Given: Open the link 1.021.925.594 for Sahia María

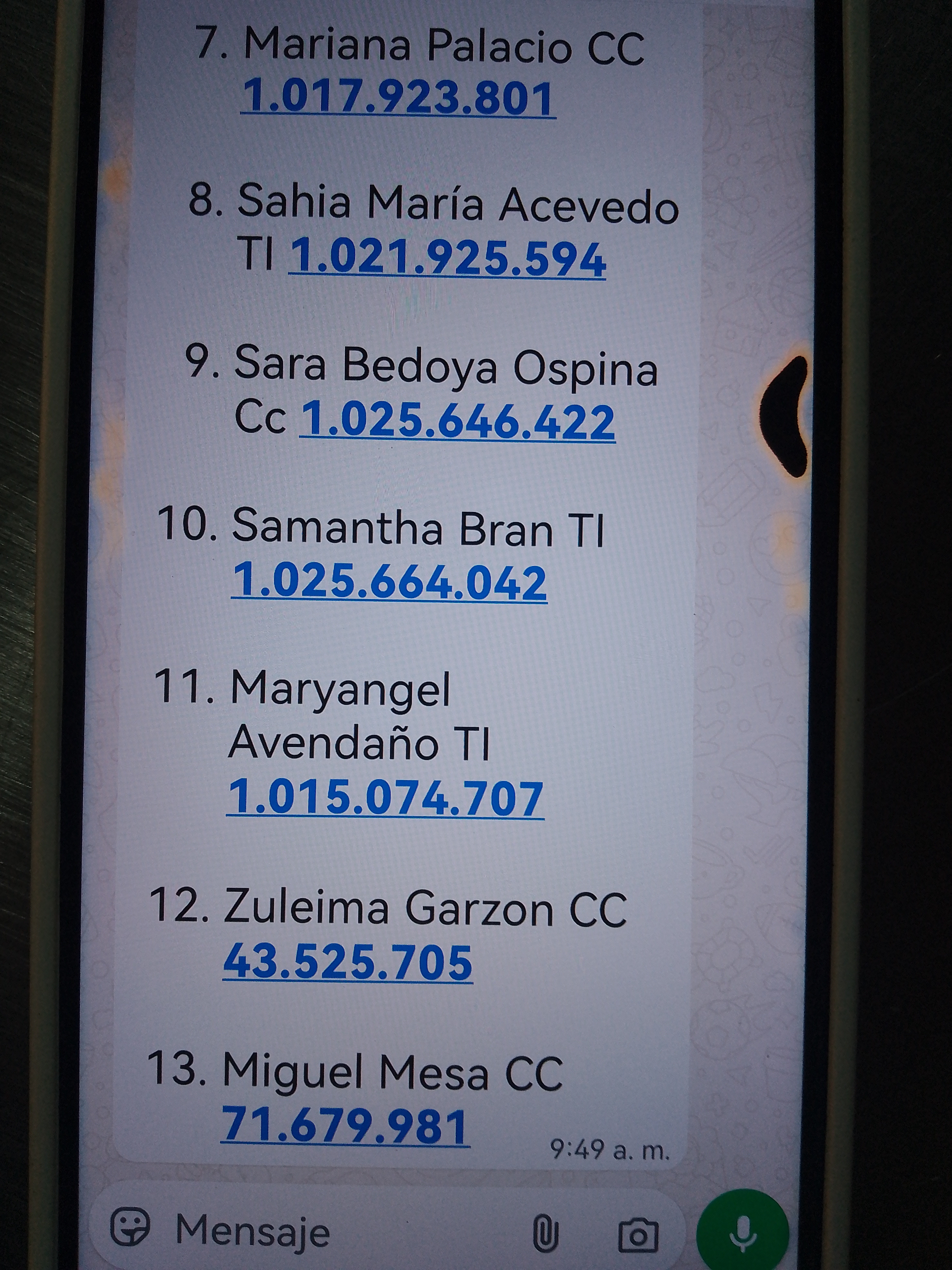Looking at the screenshot, I should pos(447,259).
